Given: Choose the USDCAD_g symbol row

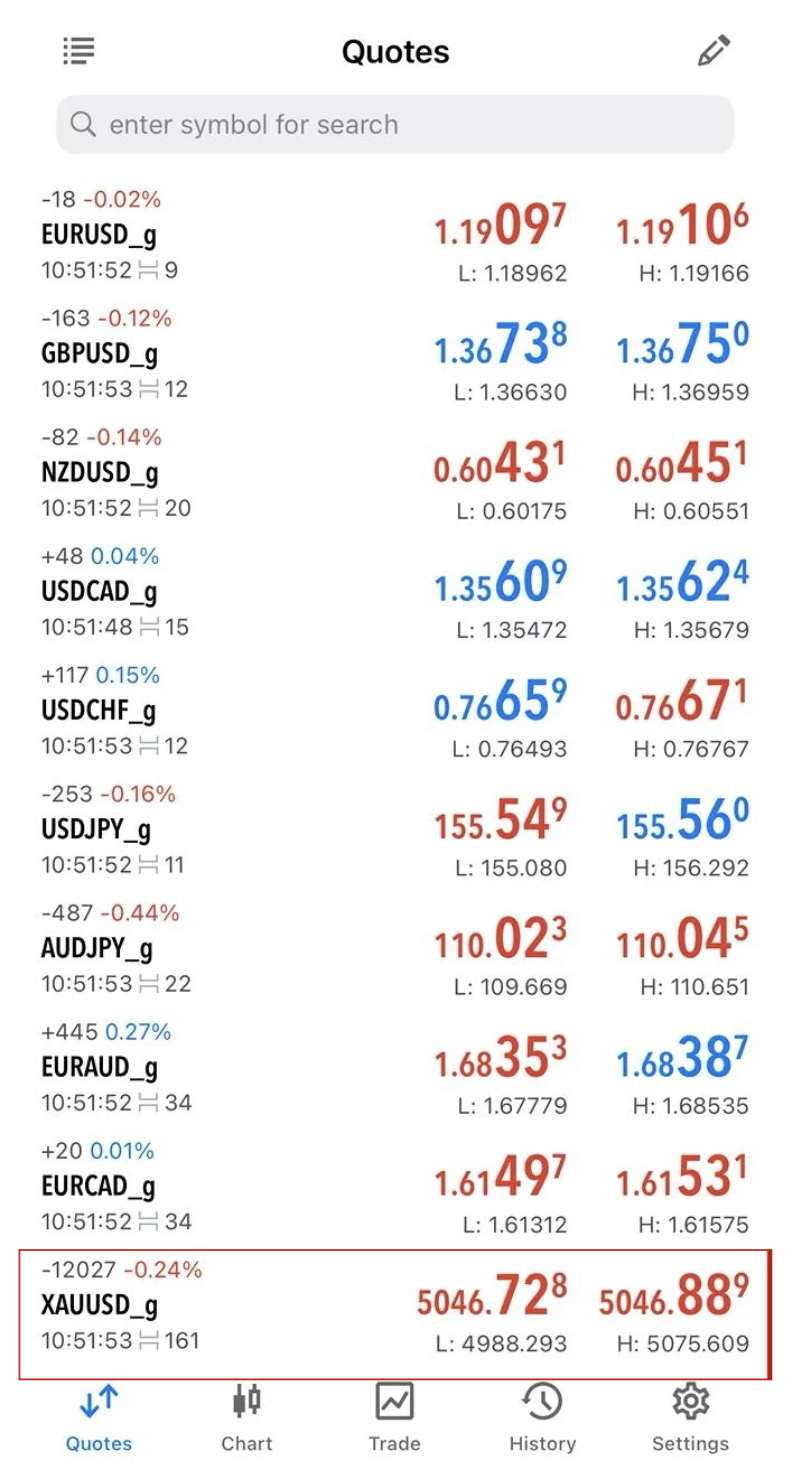Looking at the screenshot, I should pos(395,592).
